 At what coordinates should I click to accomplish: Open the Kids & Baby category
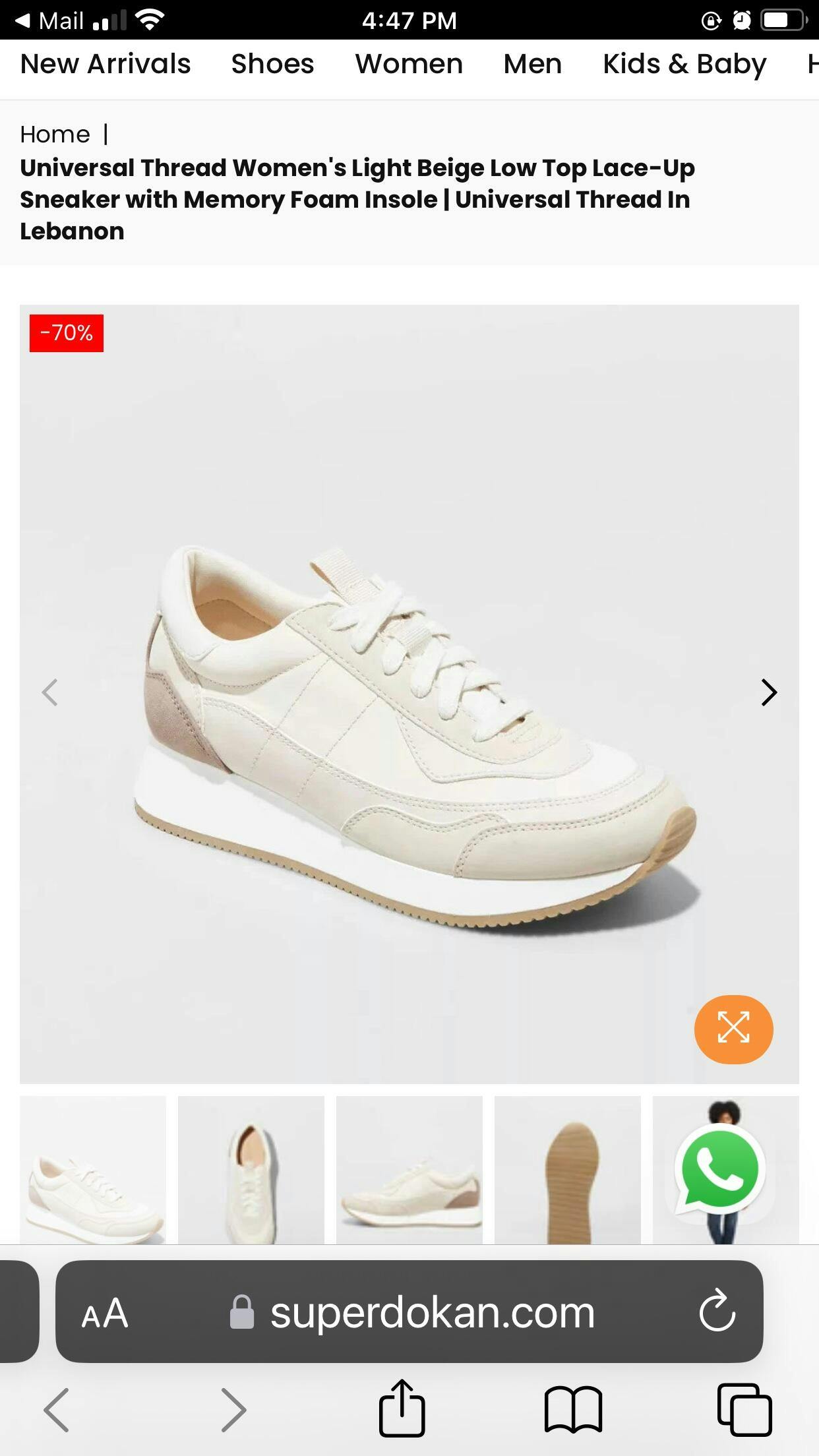click(x=684, y=64)
